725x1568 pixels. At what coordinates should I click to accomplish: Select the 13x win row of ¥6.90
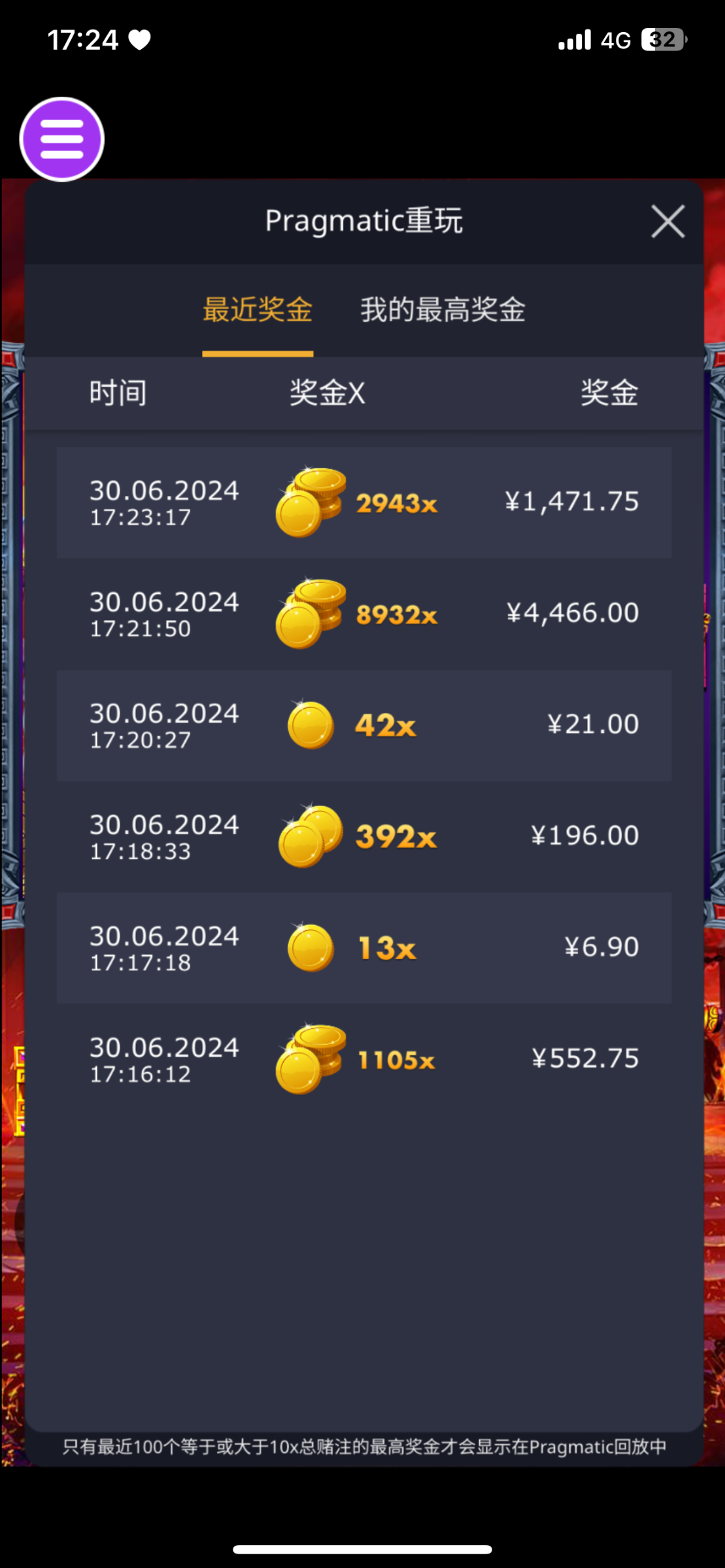[363, 947]
